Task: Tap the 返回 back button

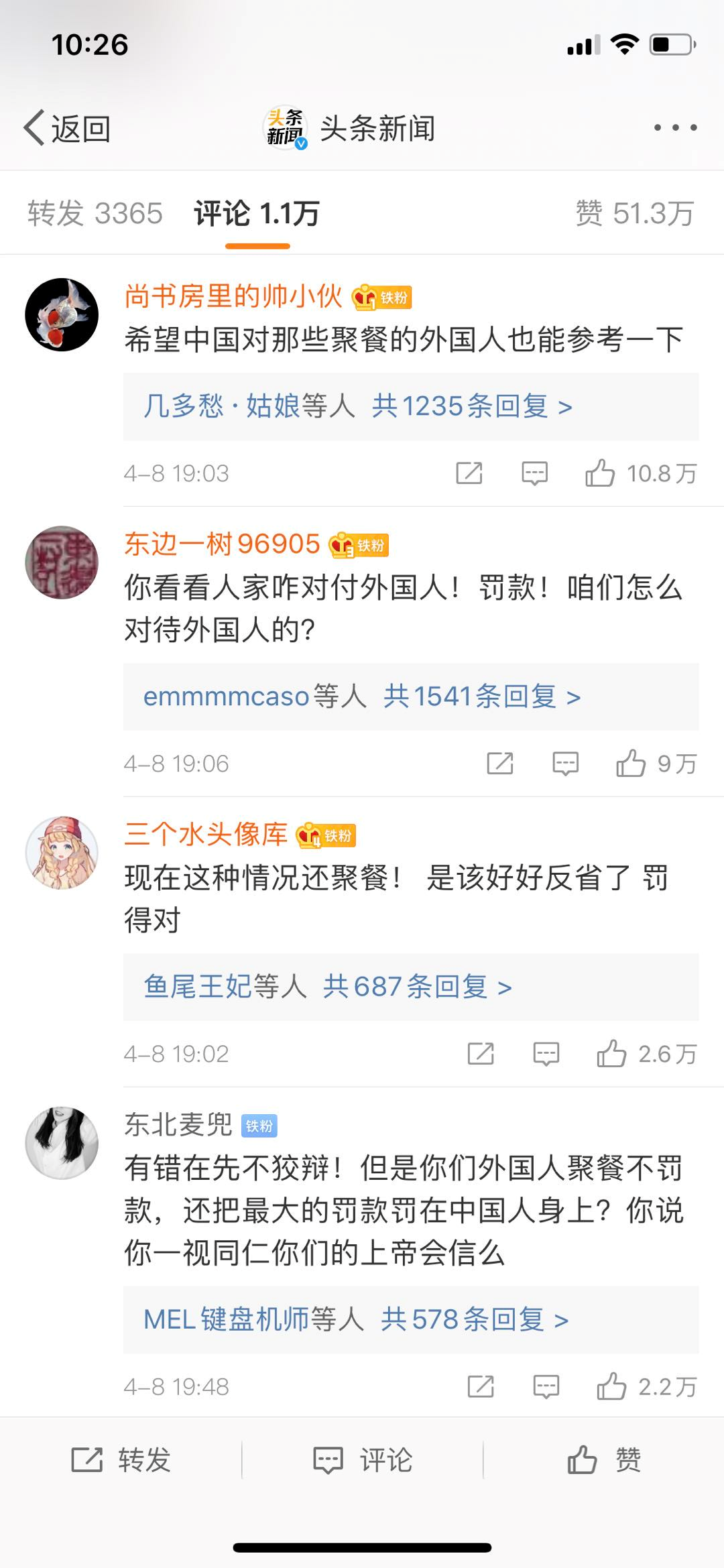Action: click(67, 127)
